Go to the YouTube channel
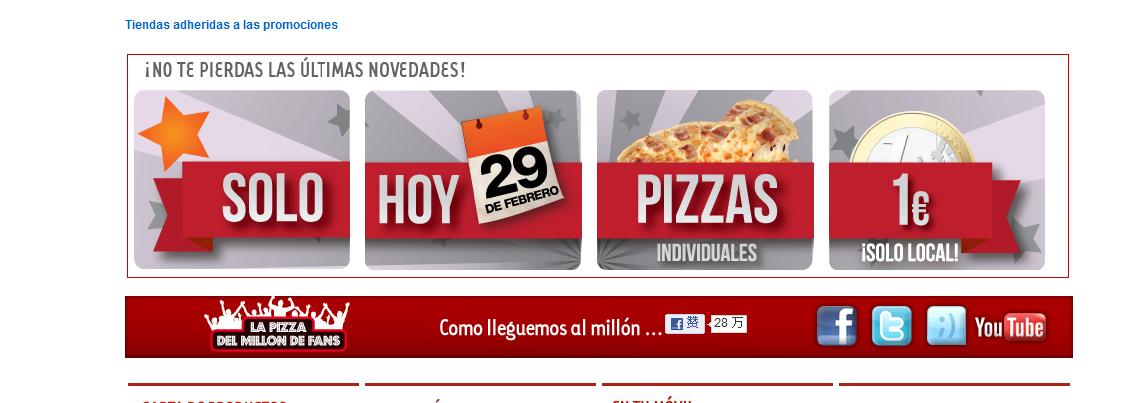This screenshot has width=1131, height=403. pos(1009,327)
